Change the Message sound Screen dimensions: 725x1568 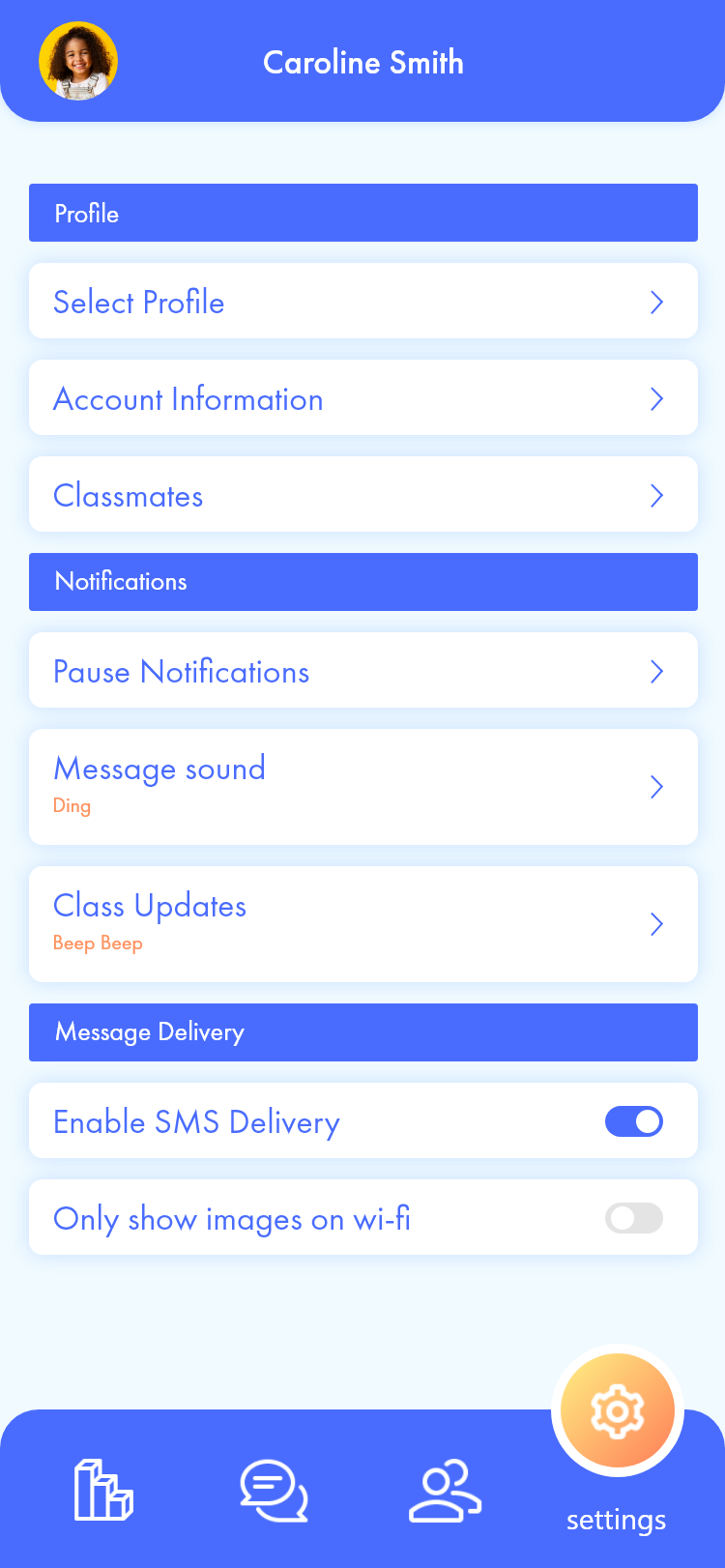(x=363, y=787)
